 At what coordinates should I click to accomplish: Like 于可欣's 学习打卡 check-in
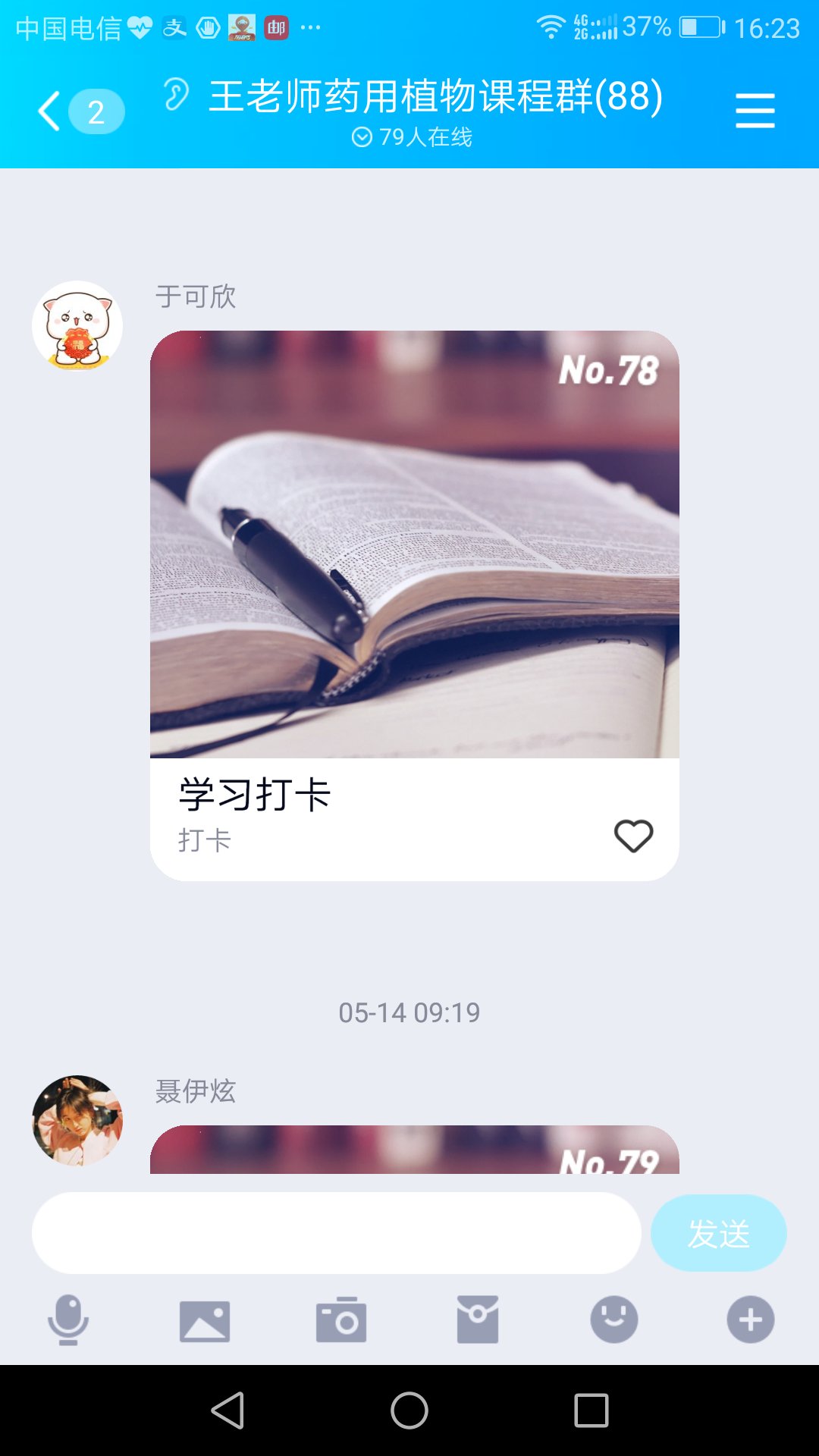pos(633,836)
